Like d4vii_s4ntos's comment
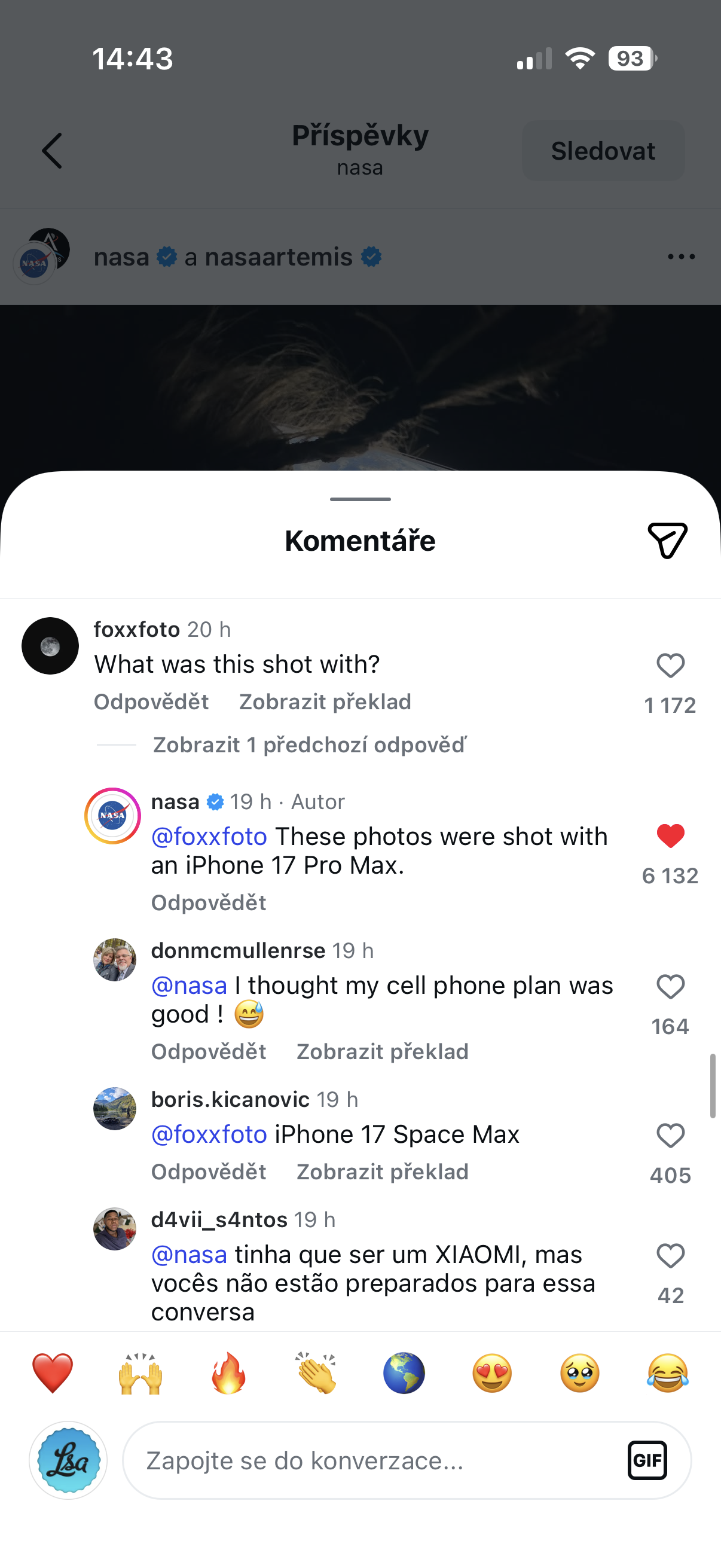721x1568 pixels. (x=671, y=1256)
